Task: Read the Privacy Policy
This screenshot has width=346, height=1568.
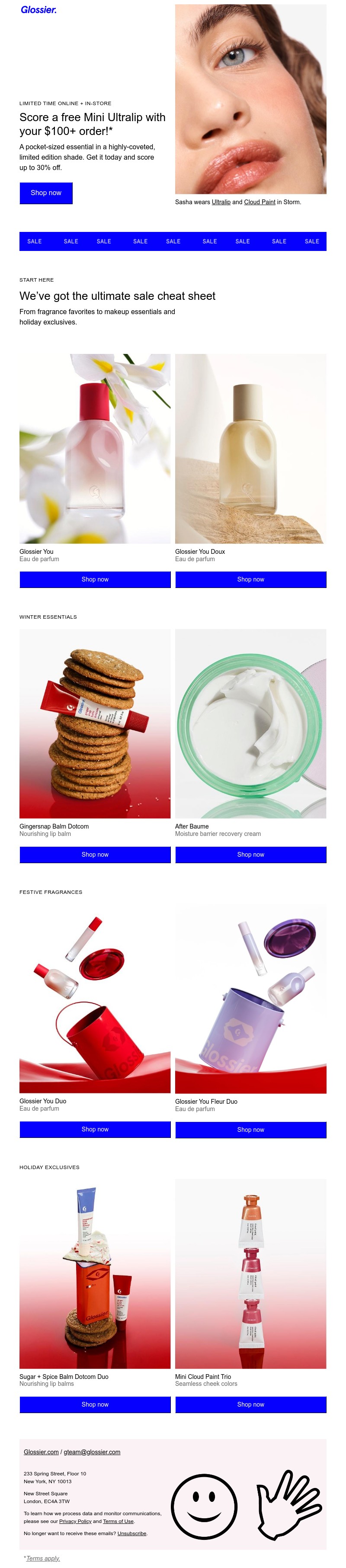Action: (x=75, y=1521)
